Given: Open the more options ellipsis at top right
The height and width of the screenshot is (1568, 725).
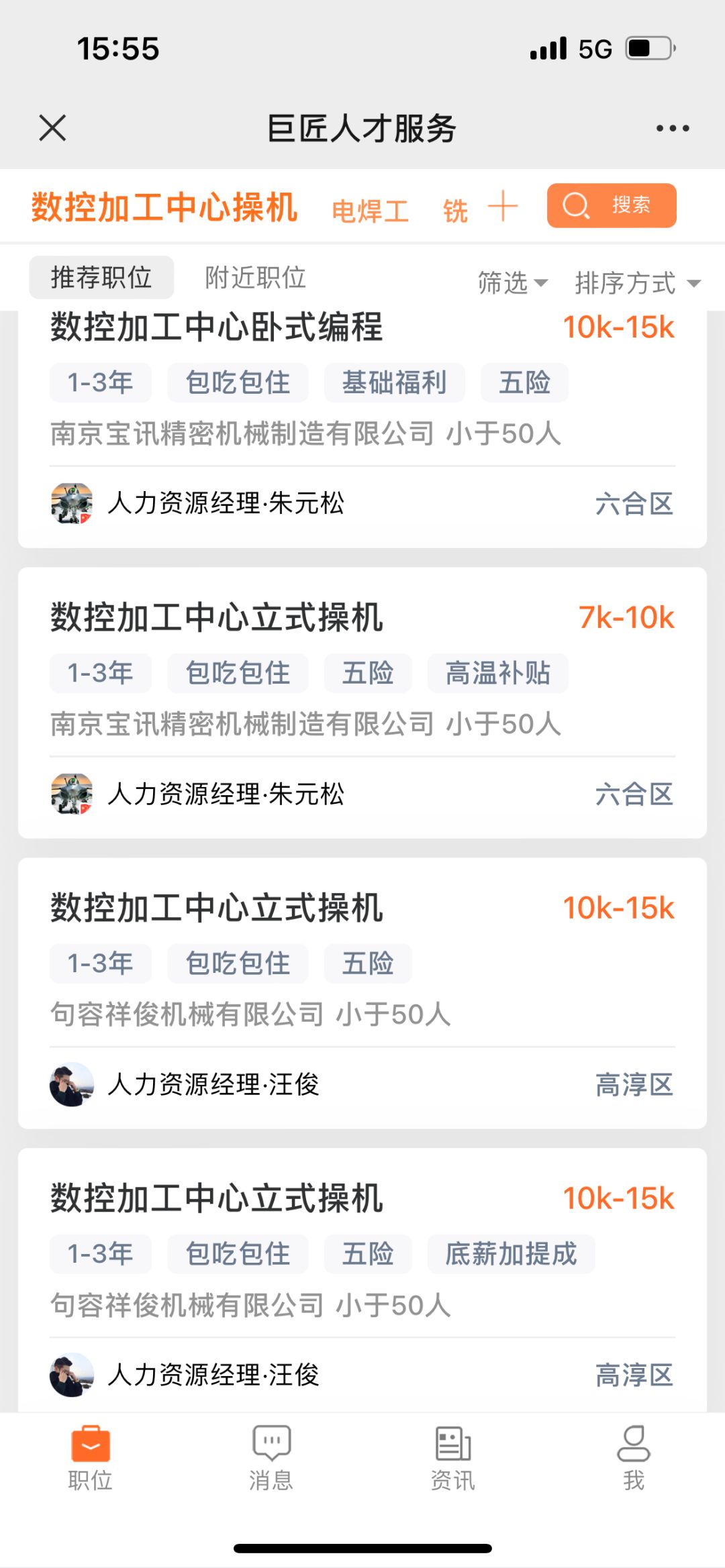Looking at the screenshot, I should 671,127.
